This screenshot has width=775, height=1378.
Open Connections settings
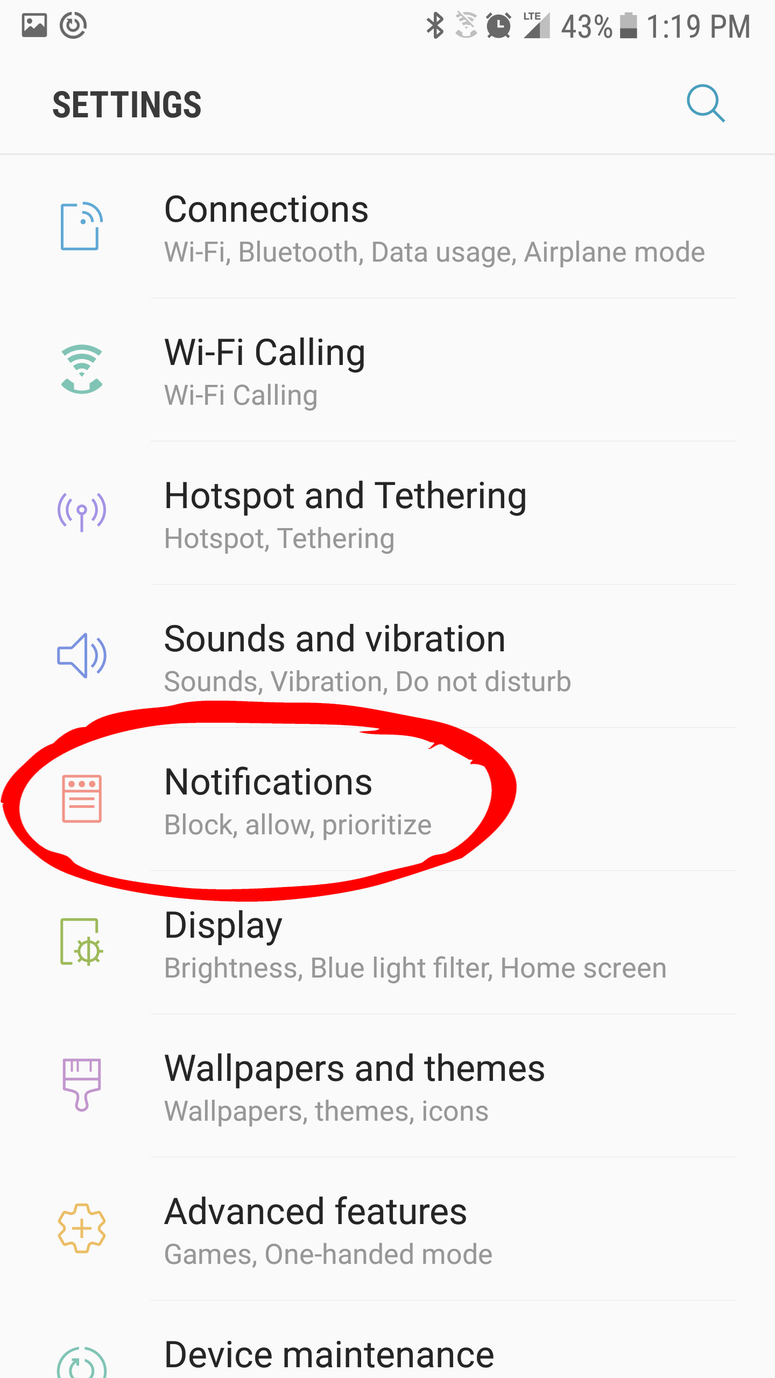tap(387, 227)
